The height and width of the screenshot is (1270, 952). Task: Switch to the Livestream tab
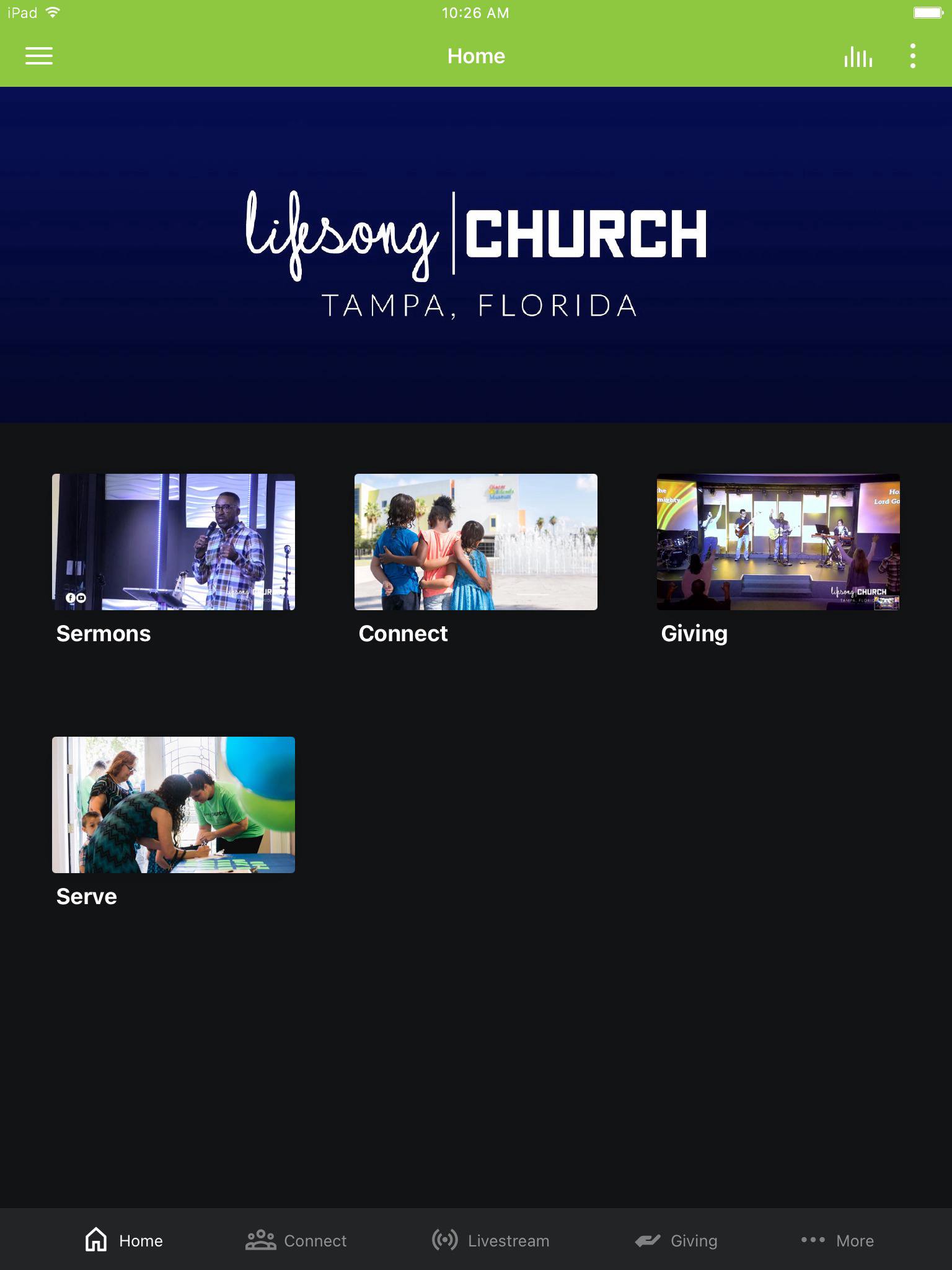coord(490,1240)
